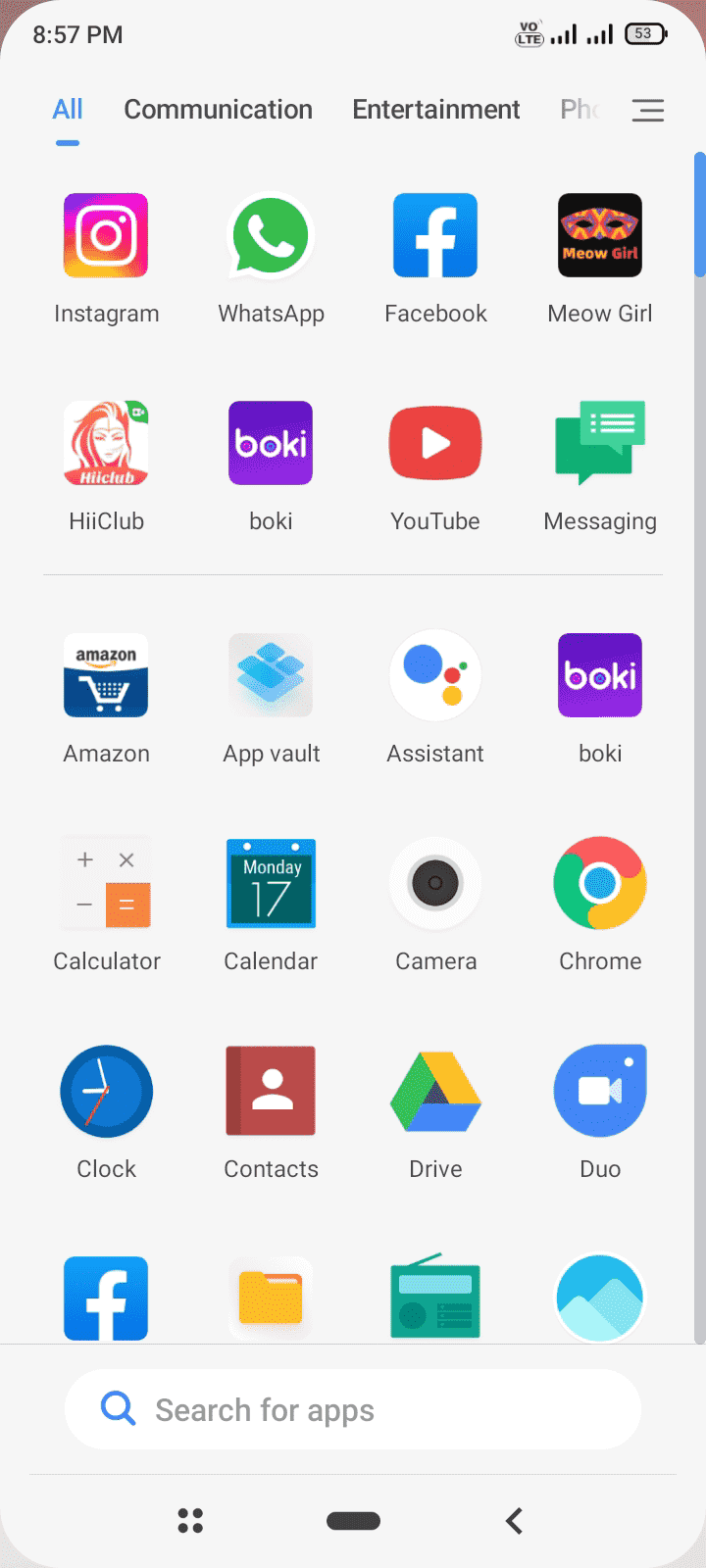Open Messaging app
The height and width of the screenshot is (1568, 706).
600,443
